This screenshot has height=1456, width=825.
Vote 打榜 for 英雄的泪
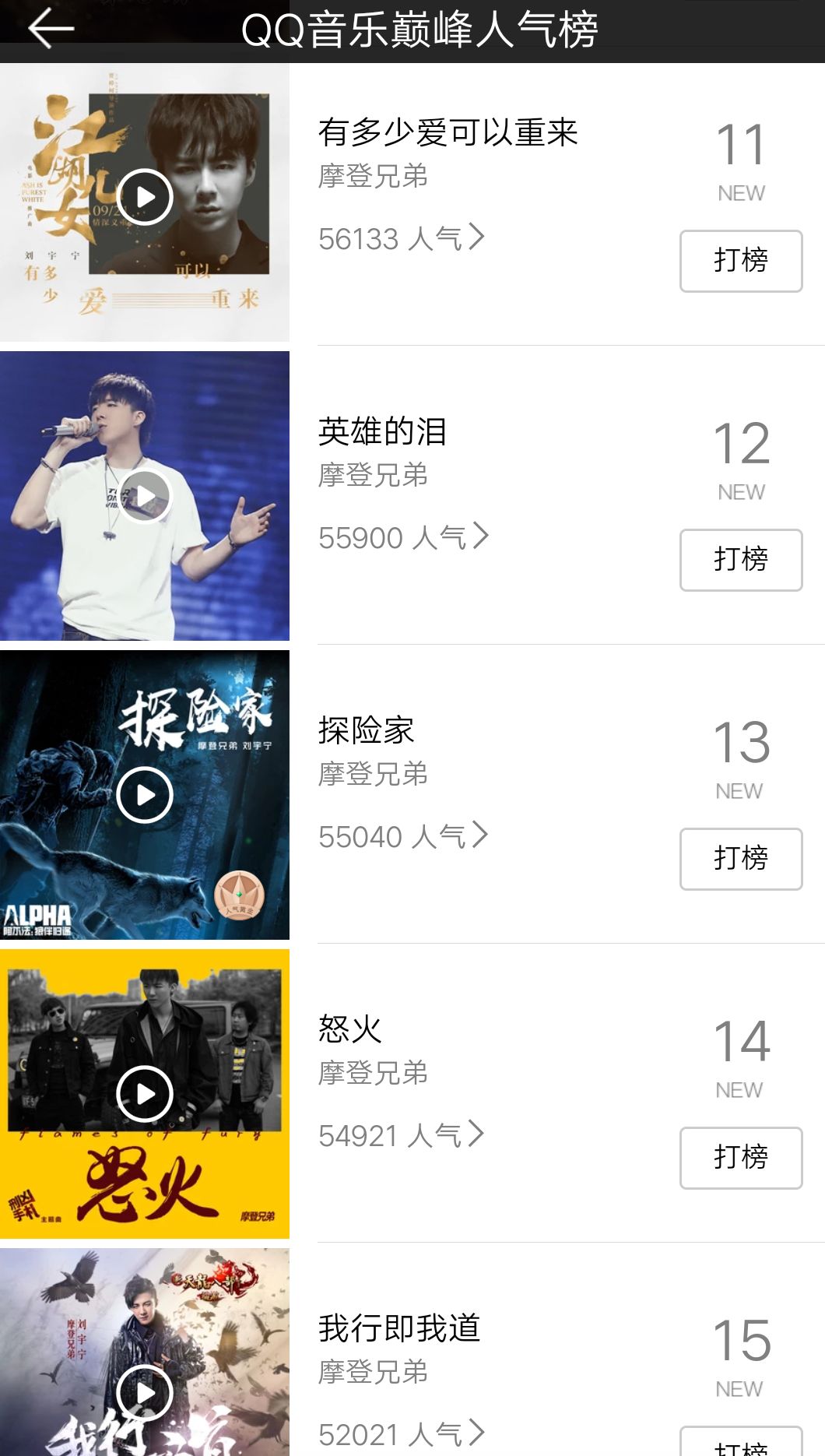(x=740, y=560)
